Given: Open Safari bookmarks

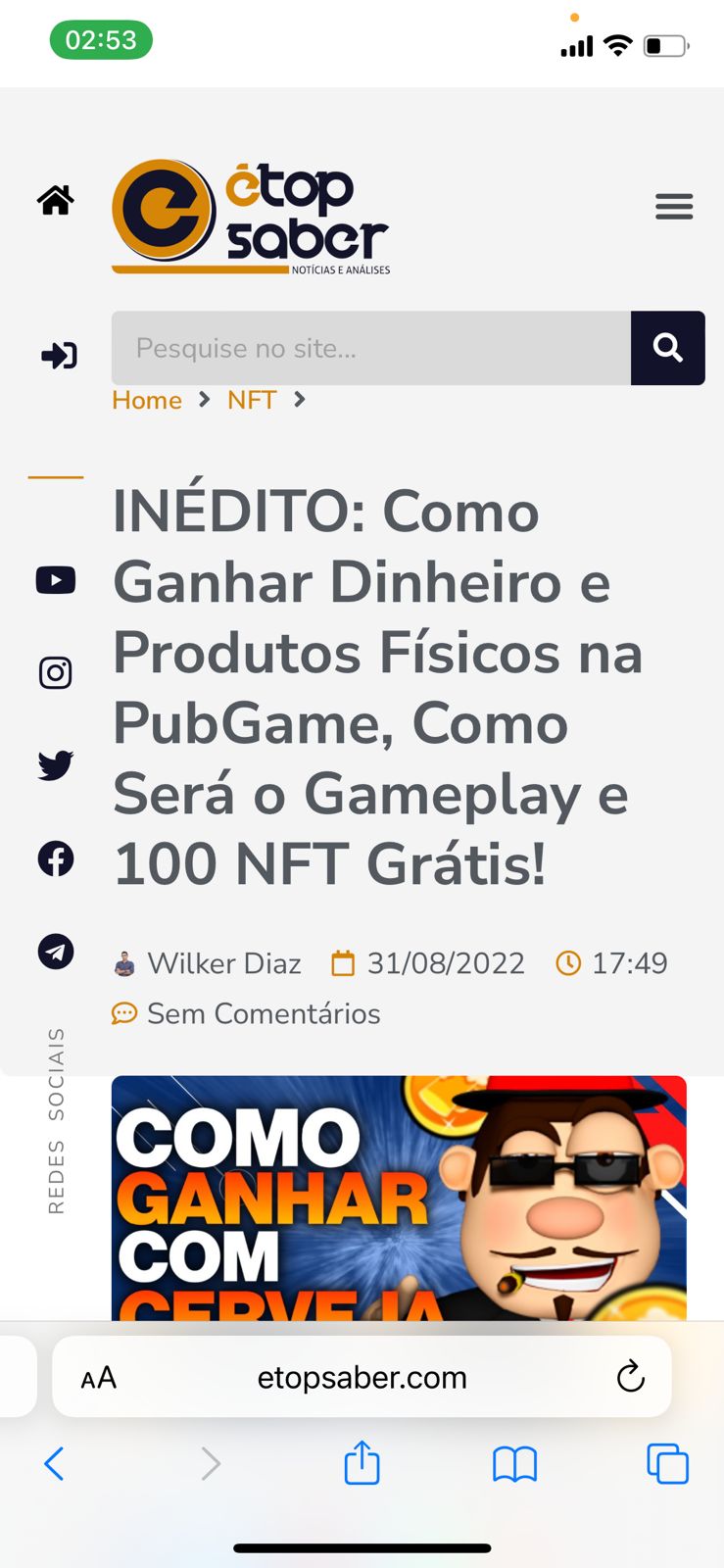Looking at the screenshot, I should click(x=514, y=1464).
